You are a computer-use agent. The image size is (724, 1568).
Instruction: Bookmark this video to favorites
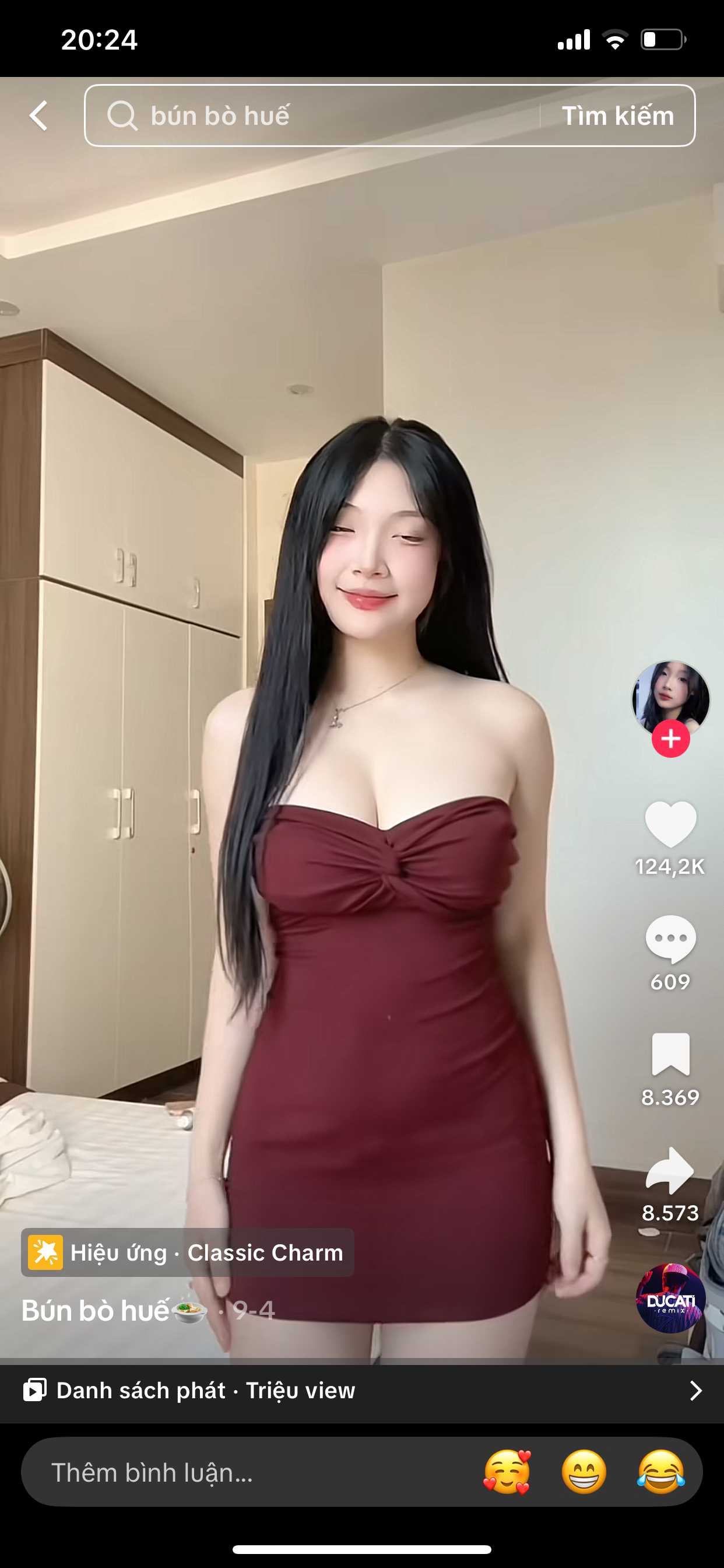(670, 1053)
